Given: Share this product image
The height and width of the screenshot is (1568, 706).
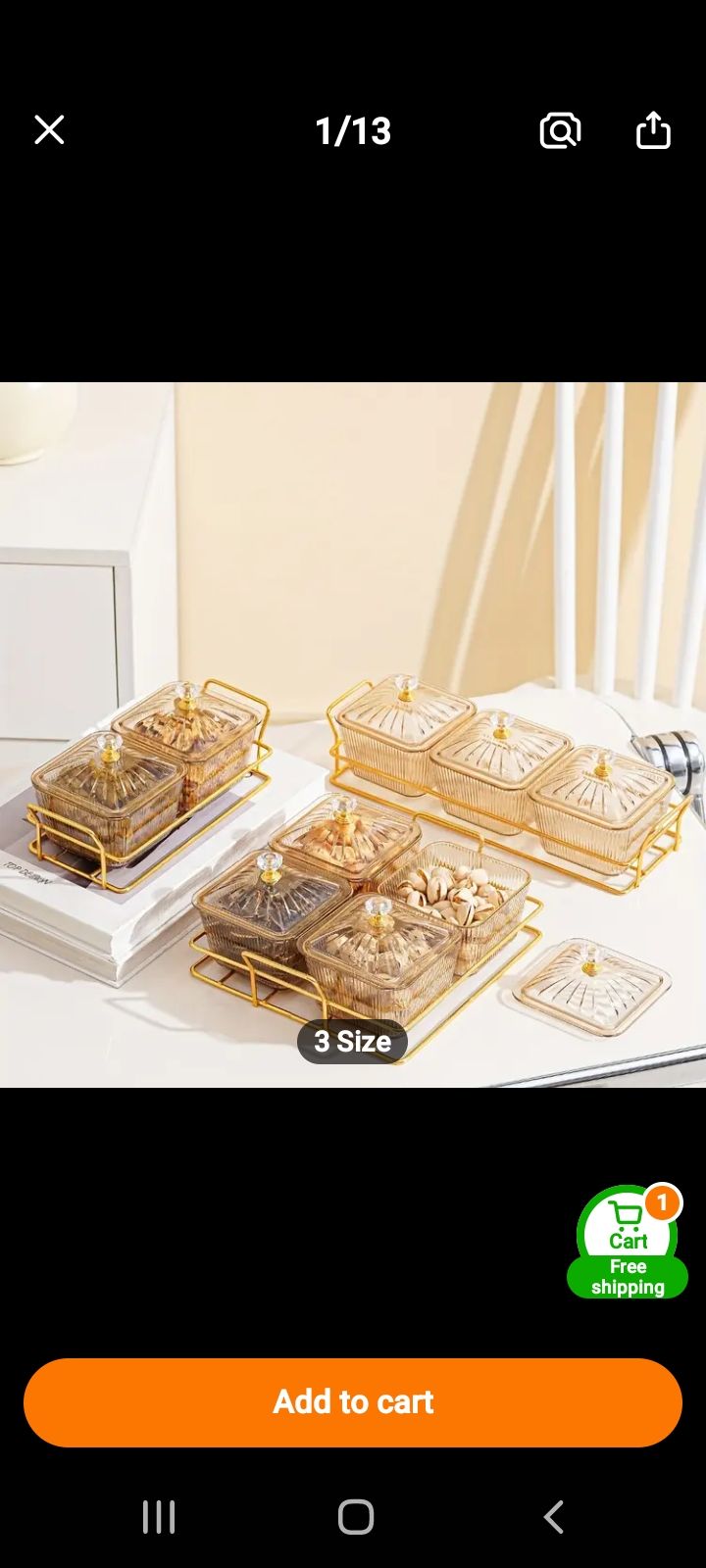Looking at the screenshot, I should 653,129.
